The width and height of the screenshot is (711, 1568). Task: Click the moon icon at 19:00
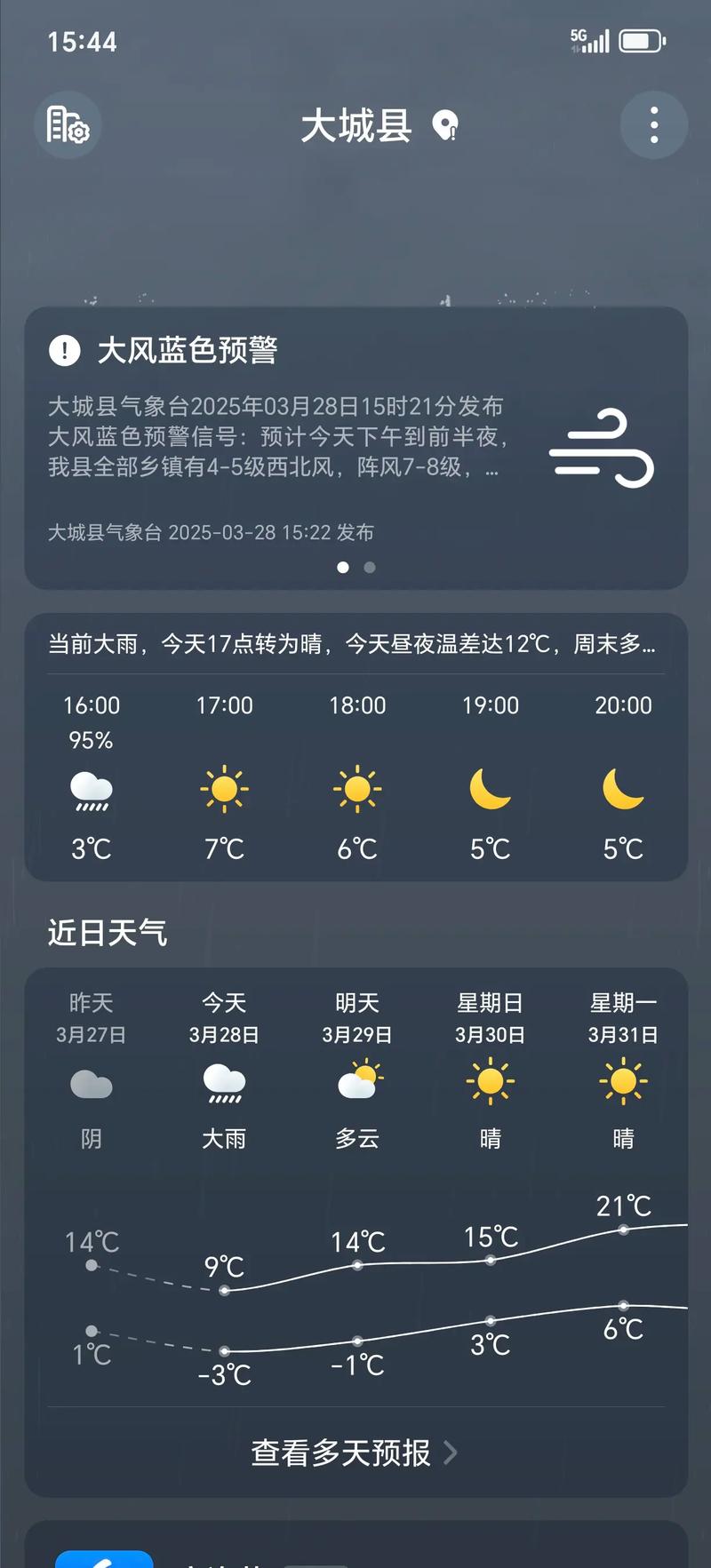pyautogui.click(x=490, y=792)
